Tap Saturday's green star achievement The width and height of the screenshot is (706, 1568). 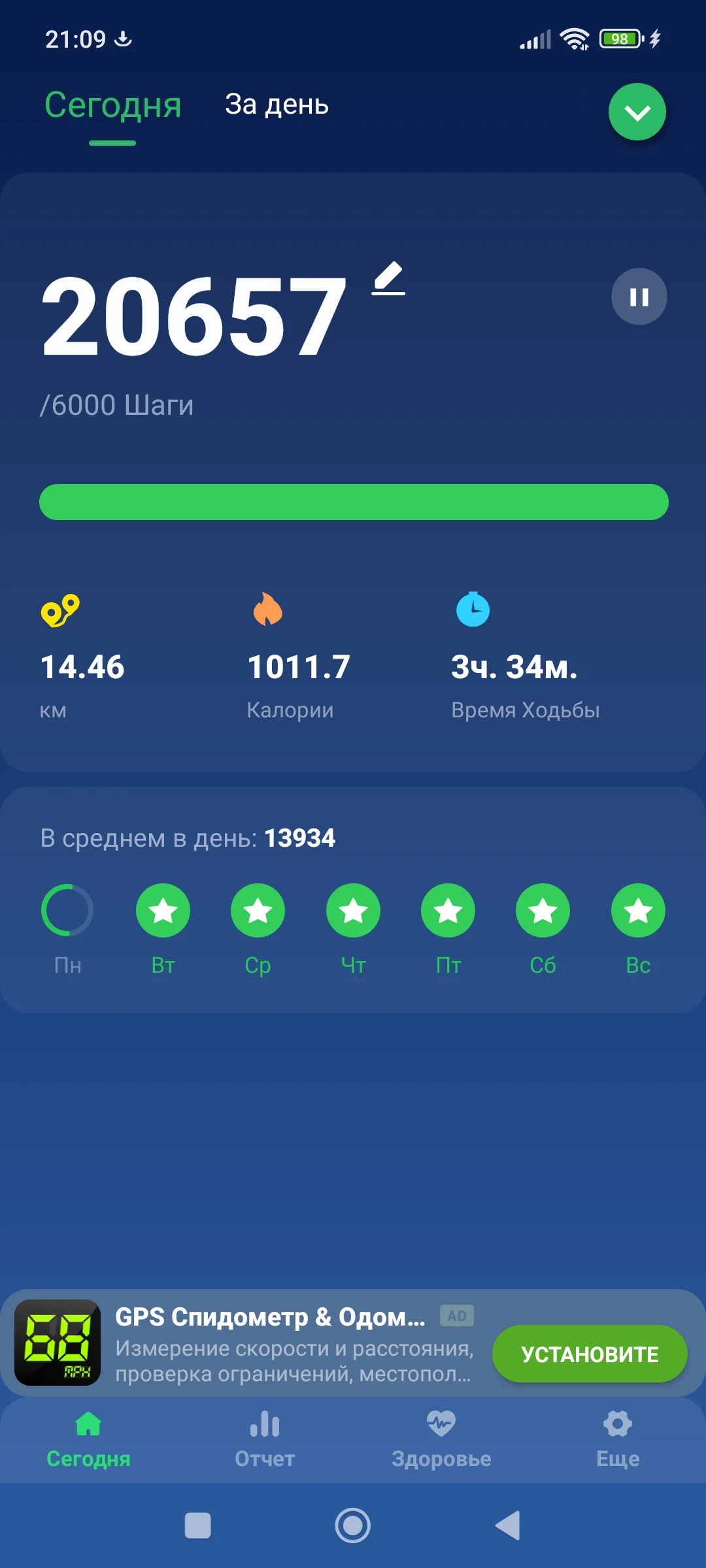pos(543,909)
